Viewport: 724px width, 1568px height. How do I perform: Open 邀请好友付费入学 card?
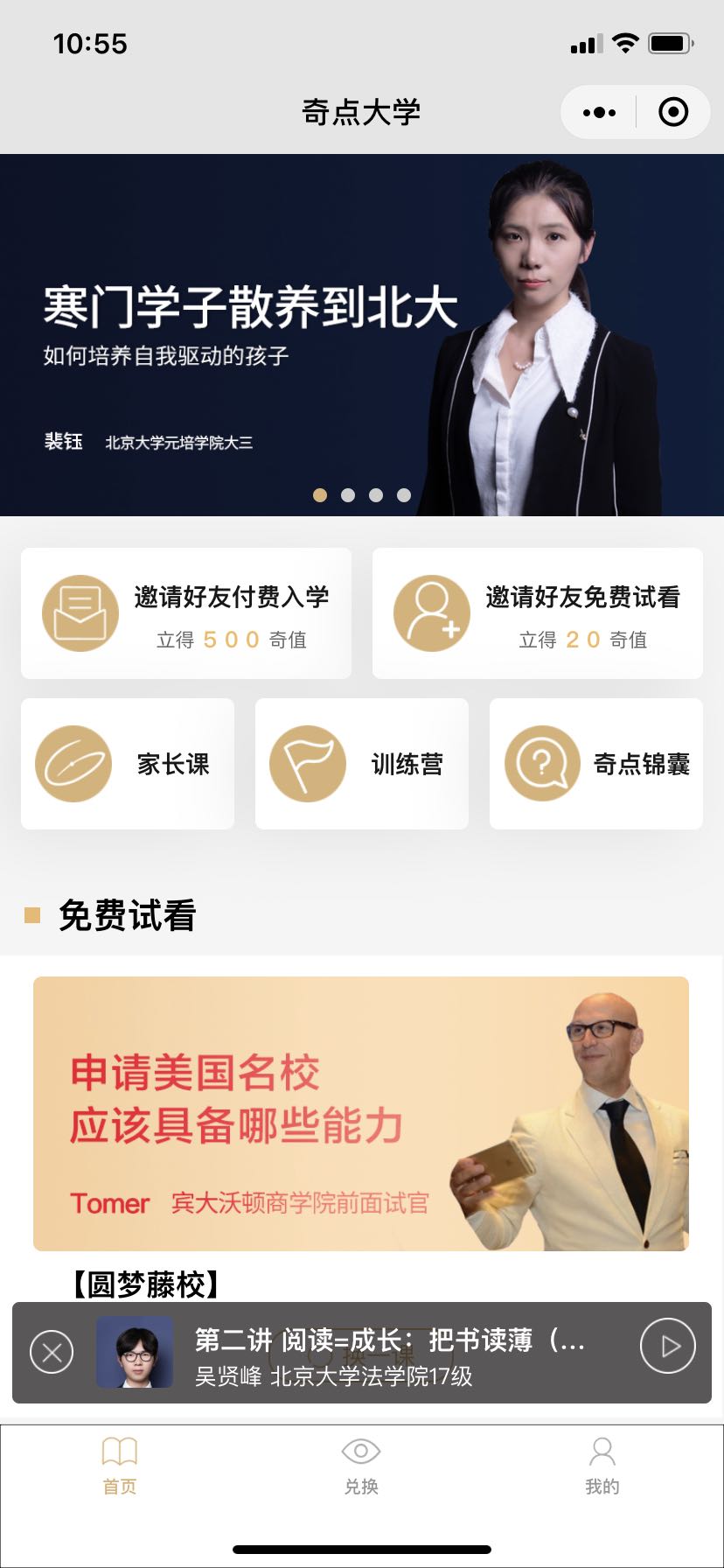(x=186, y=613)
